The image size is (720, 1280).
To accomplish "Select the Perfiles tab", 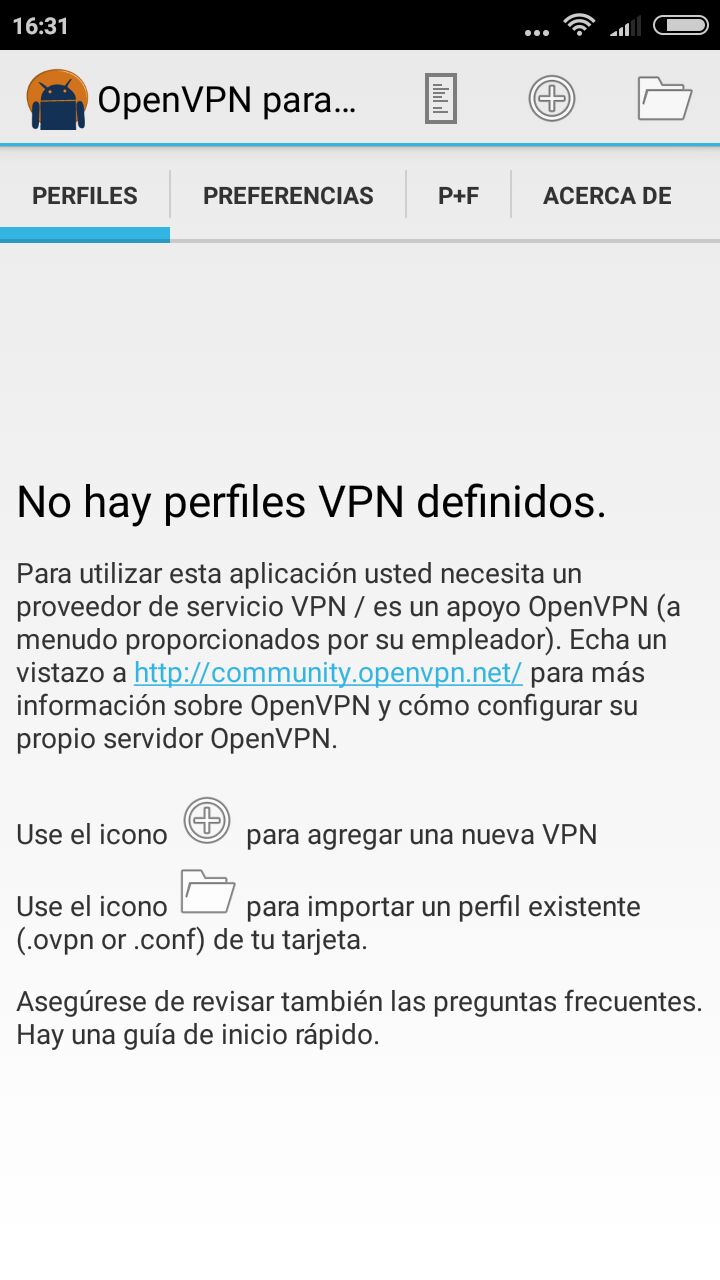I will (85, 196).
